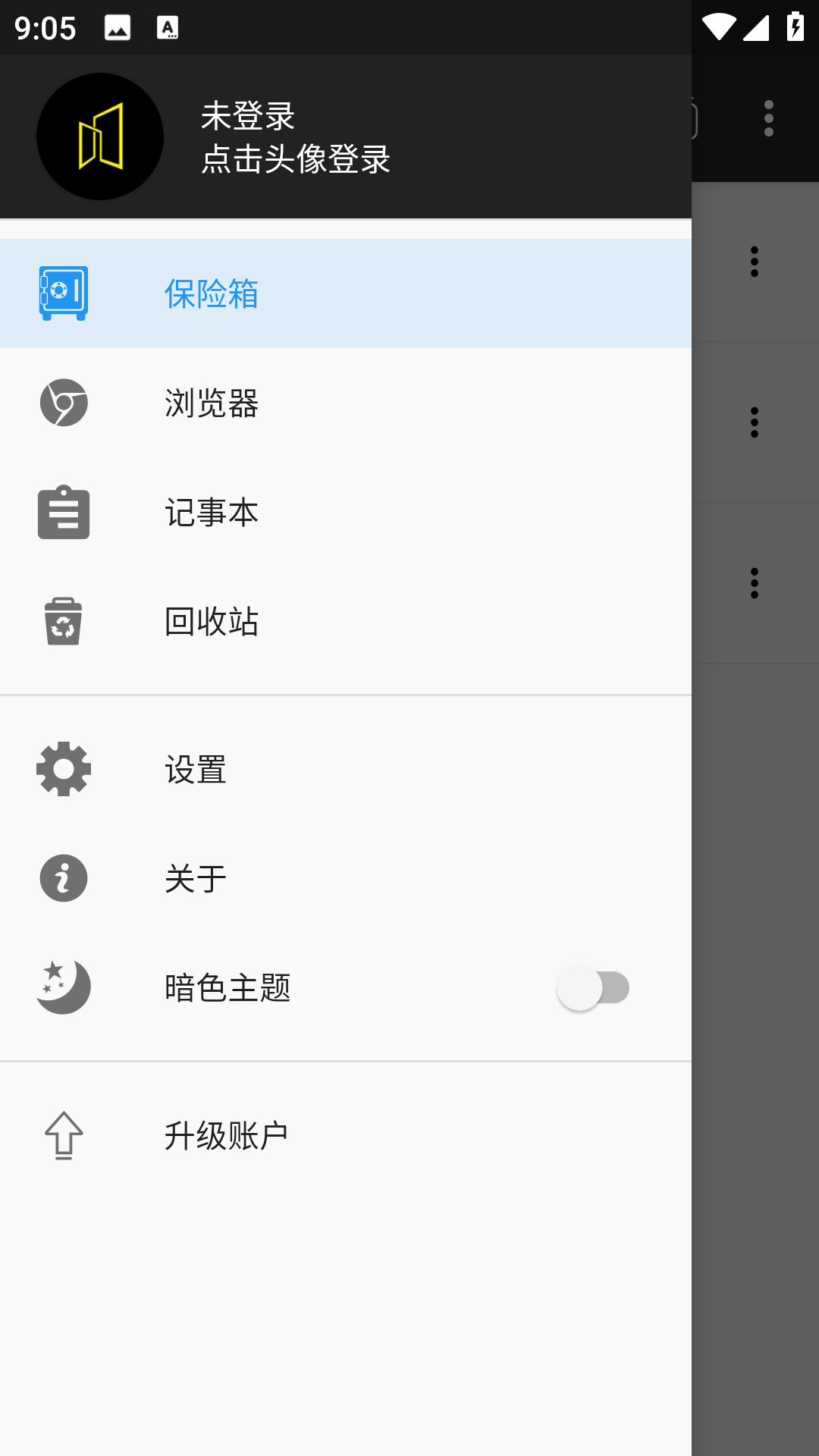The width and height of the screenshot is (819, 1456).
Task: Tap 点击头像登录 to log in
Action: pos(295,160)
